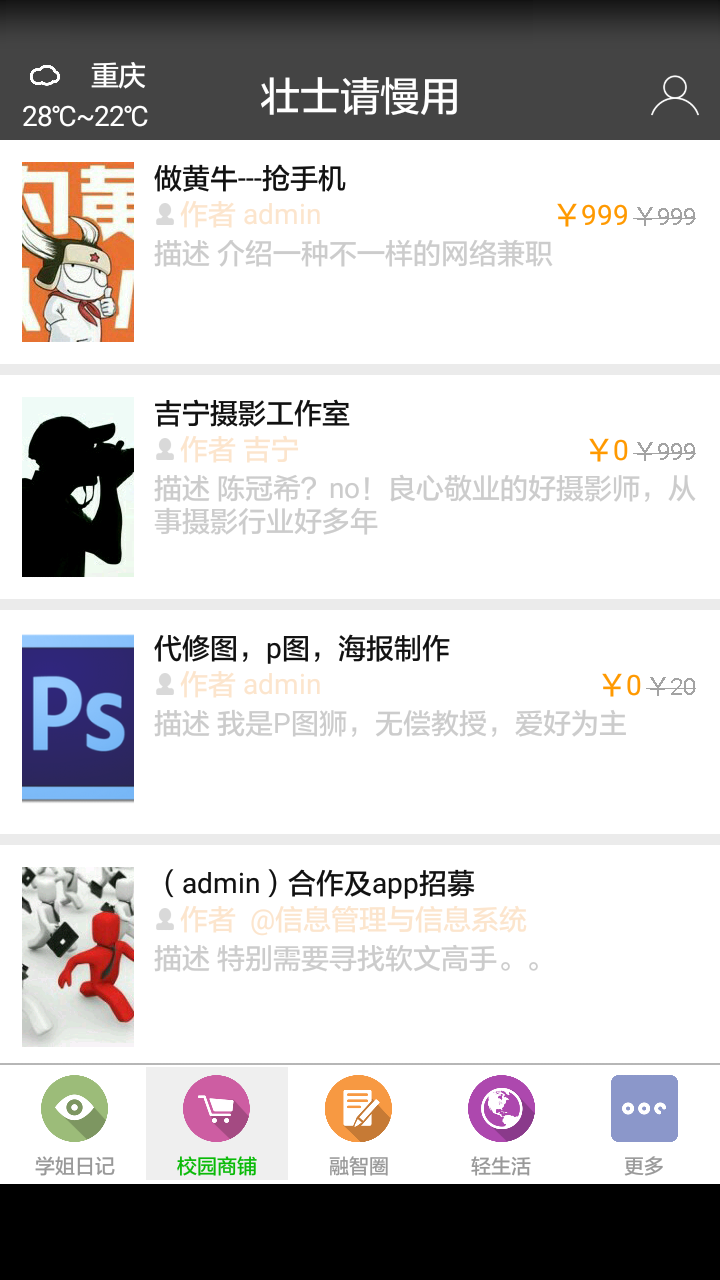Open the user profile icon

675,96
